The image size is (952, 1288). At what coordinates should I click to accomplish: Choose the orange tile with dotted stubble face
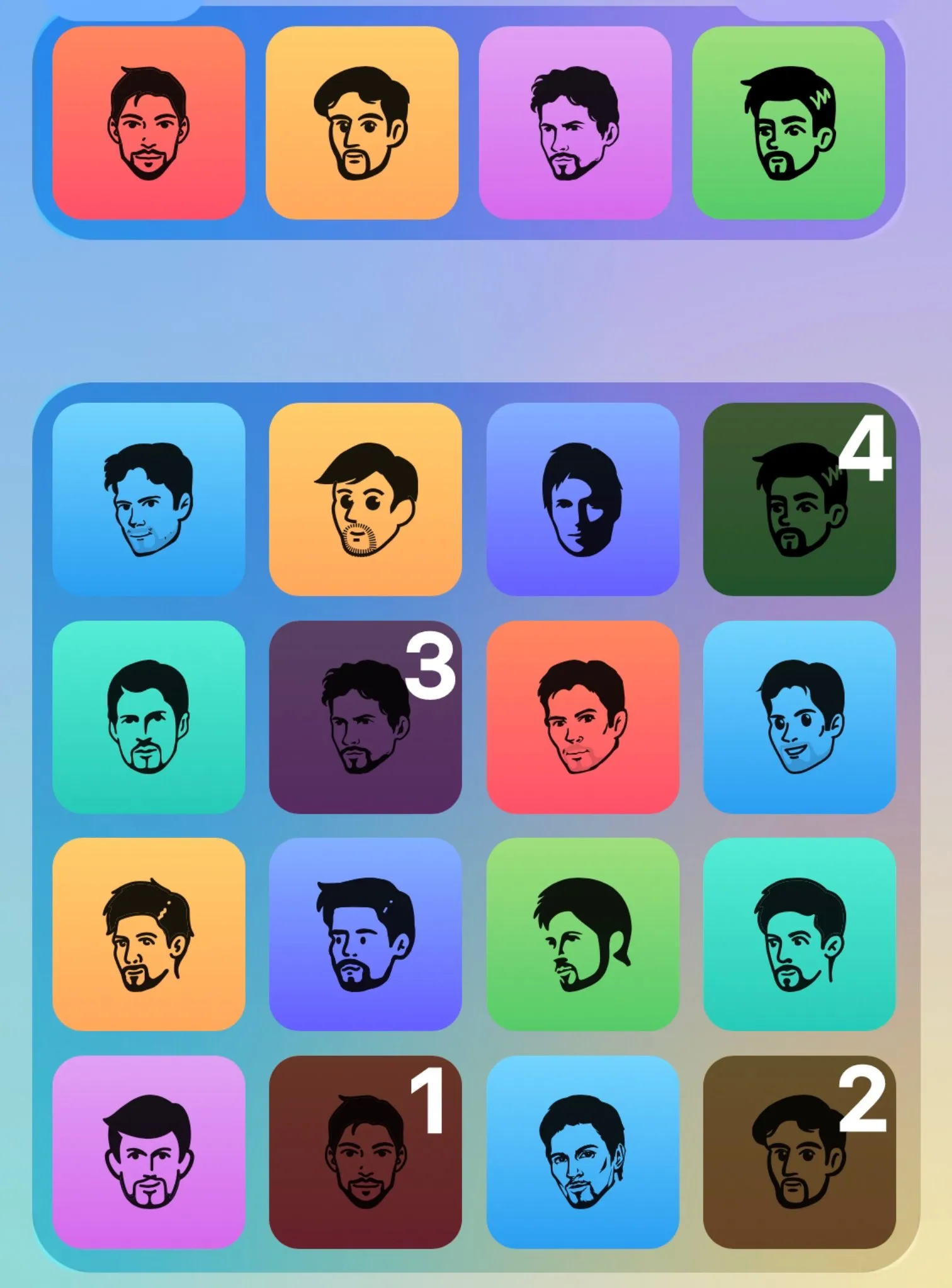(365, 499)
